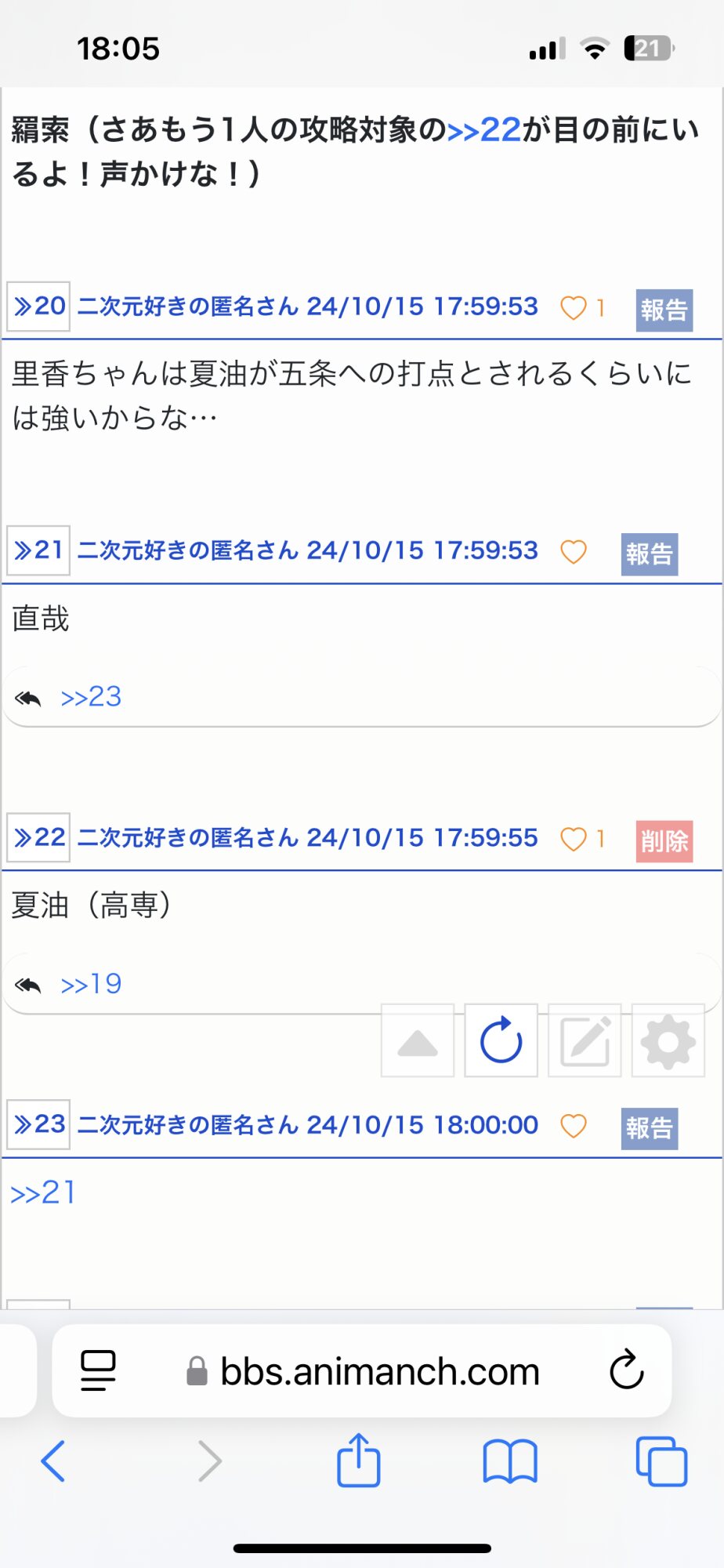Screen dimensions: 724x1568
Task: Open the Safari share sheet
Action: click(359, 1461)
